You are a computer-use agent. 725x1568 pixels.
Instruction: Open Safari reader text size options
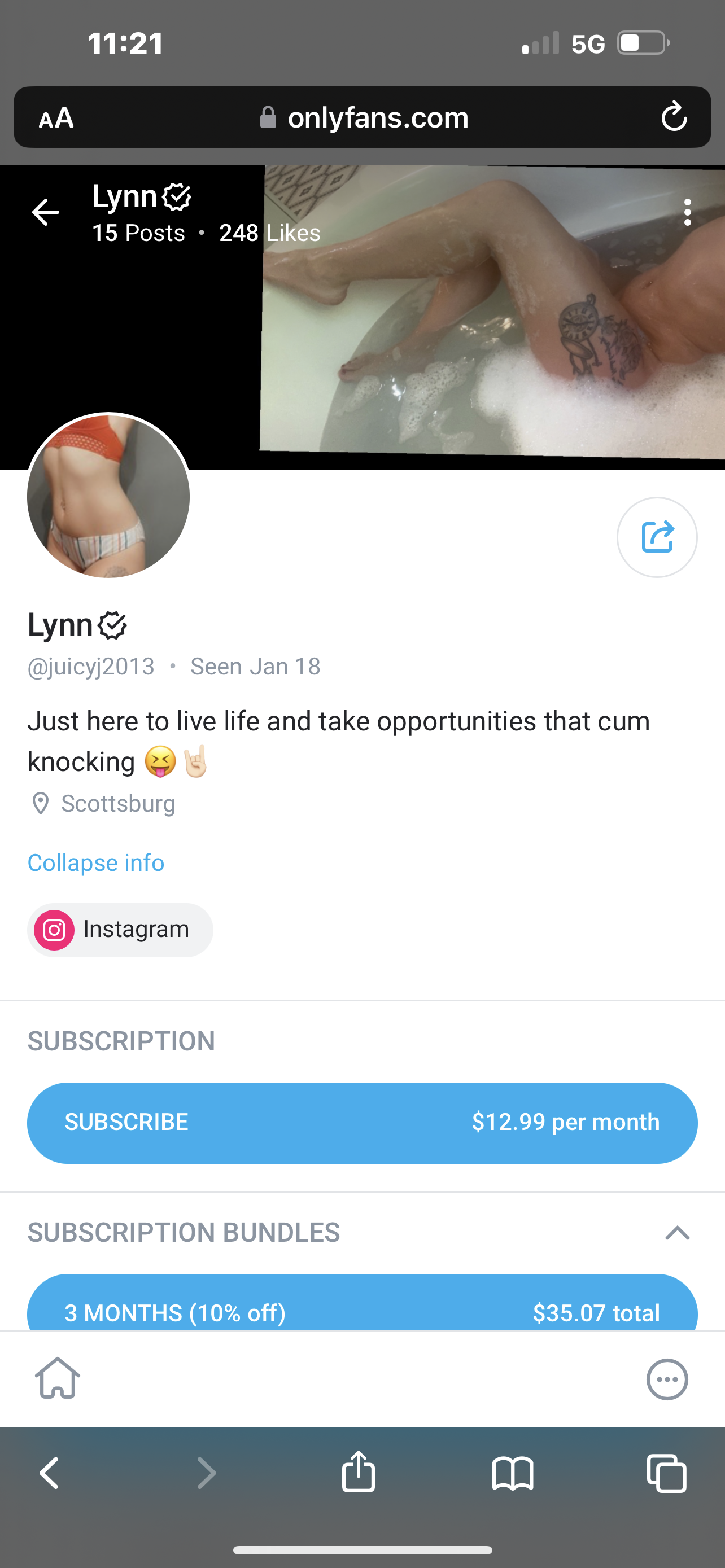56,117
